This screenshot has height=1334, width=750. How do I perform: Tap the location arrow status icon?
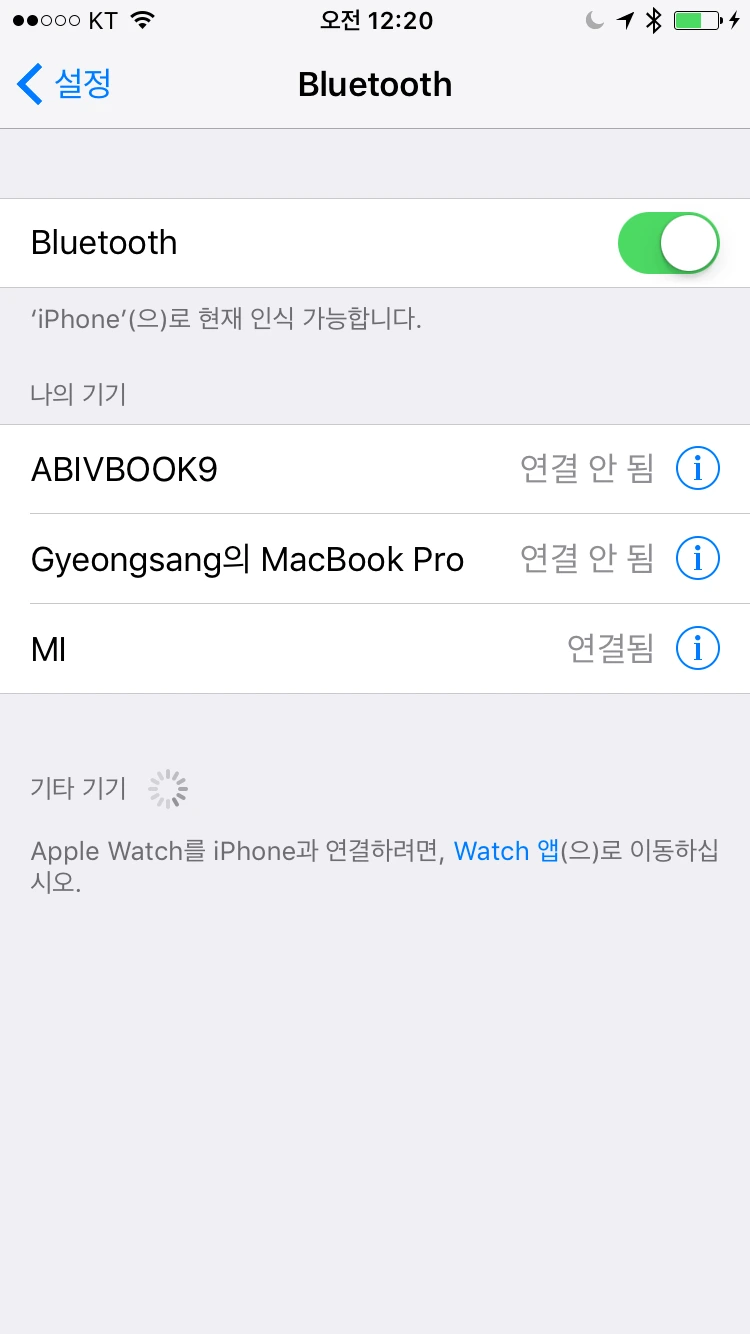[x=625, y=19]
